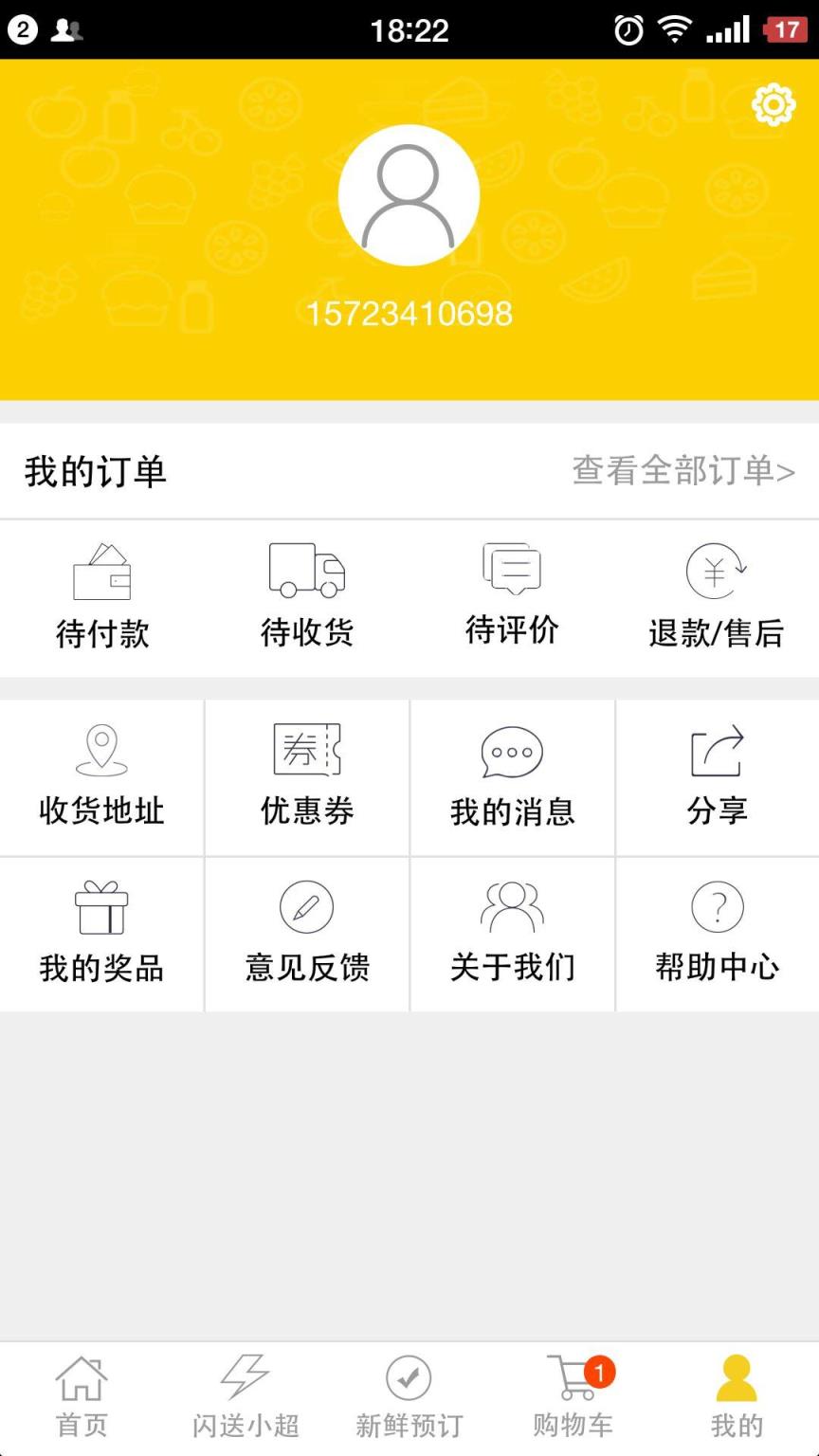Switch to the 闪送小超 tab
Viewport: 819px width, 1456px height.
click(246, 1398)
